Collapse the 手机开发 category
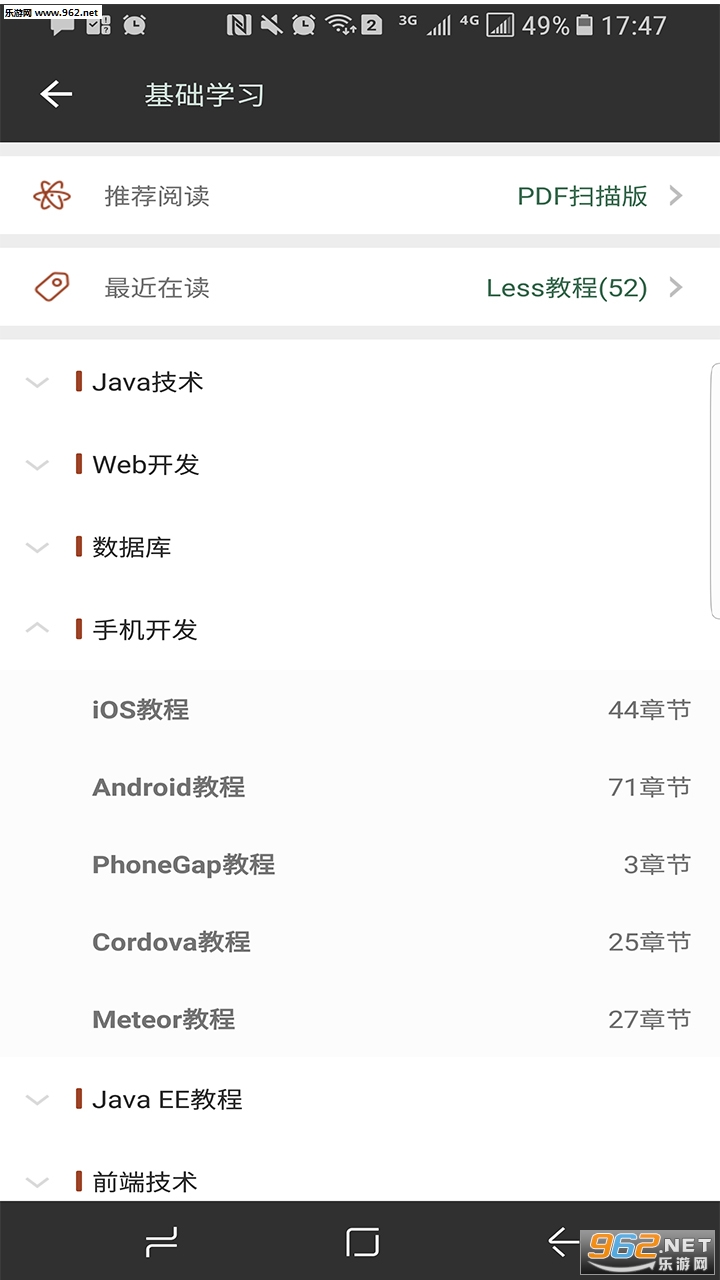This screenshot has width=720, height=1280. [x=145, y=629]
